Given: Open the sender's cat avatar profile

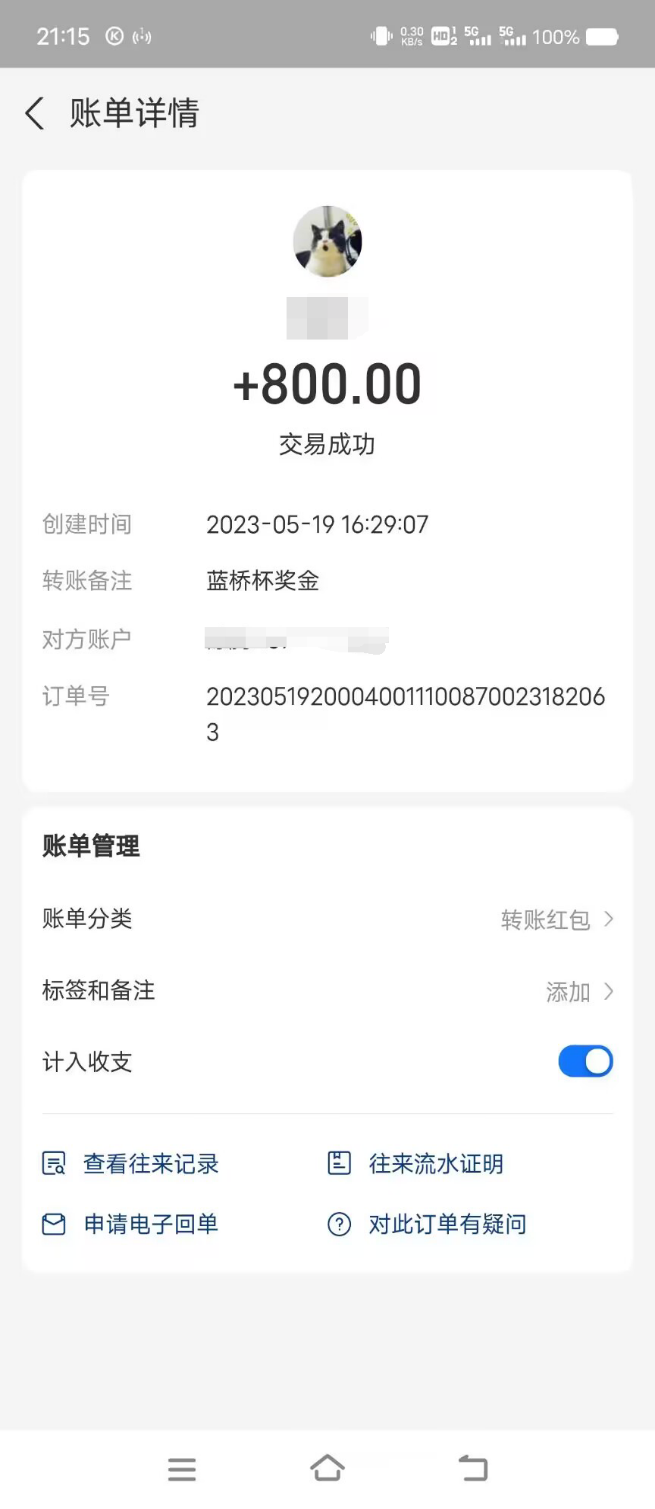Looking at the screenshot, I should [327, 242].
